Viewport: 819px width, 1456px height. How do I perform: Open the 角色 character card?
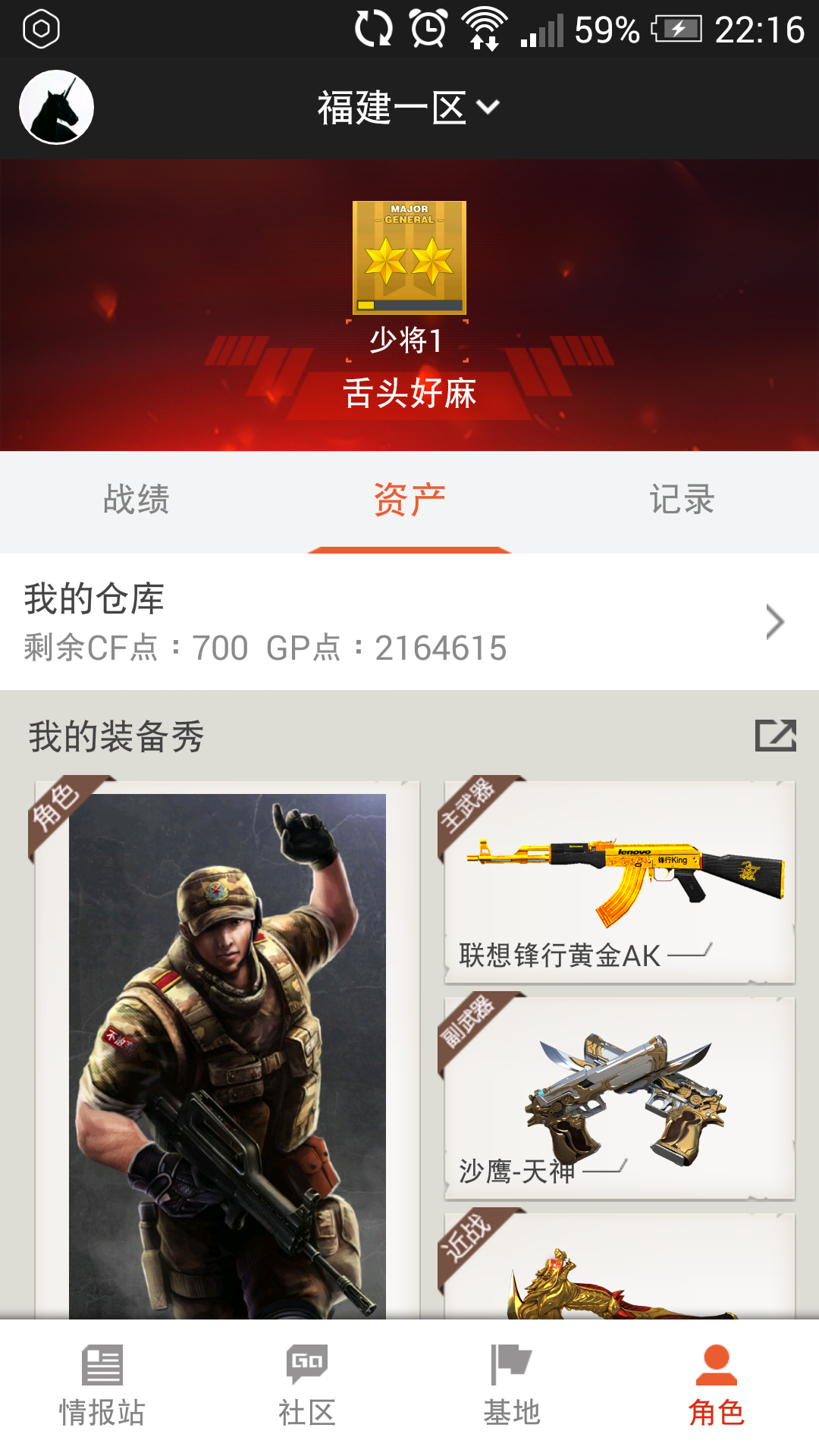click(227, 1050)
